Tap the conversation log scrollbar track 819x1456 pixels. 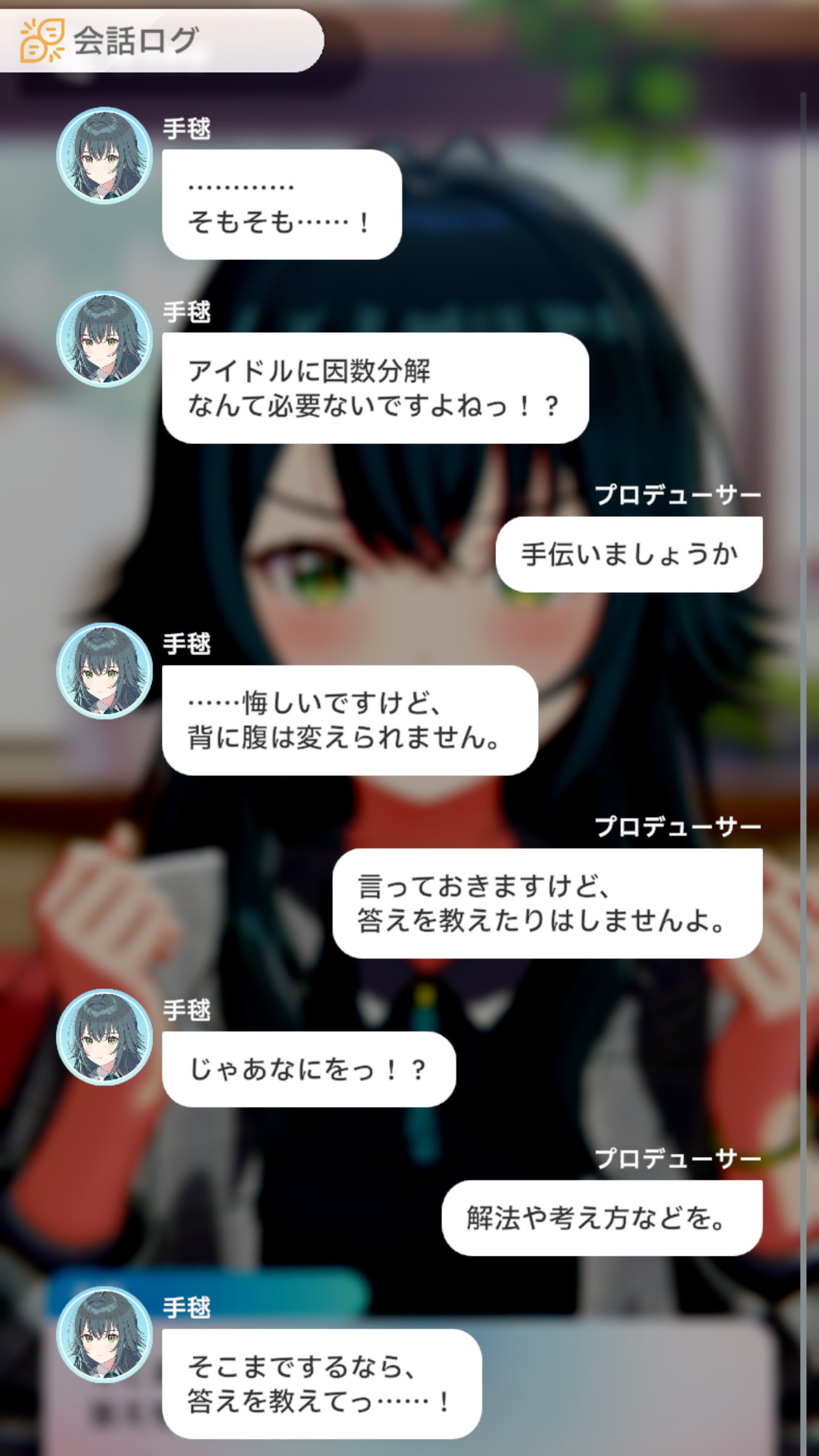pyautogui.click(x=803, y=773)
